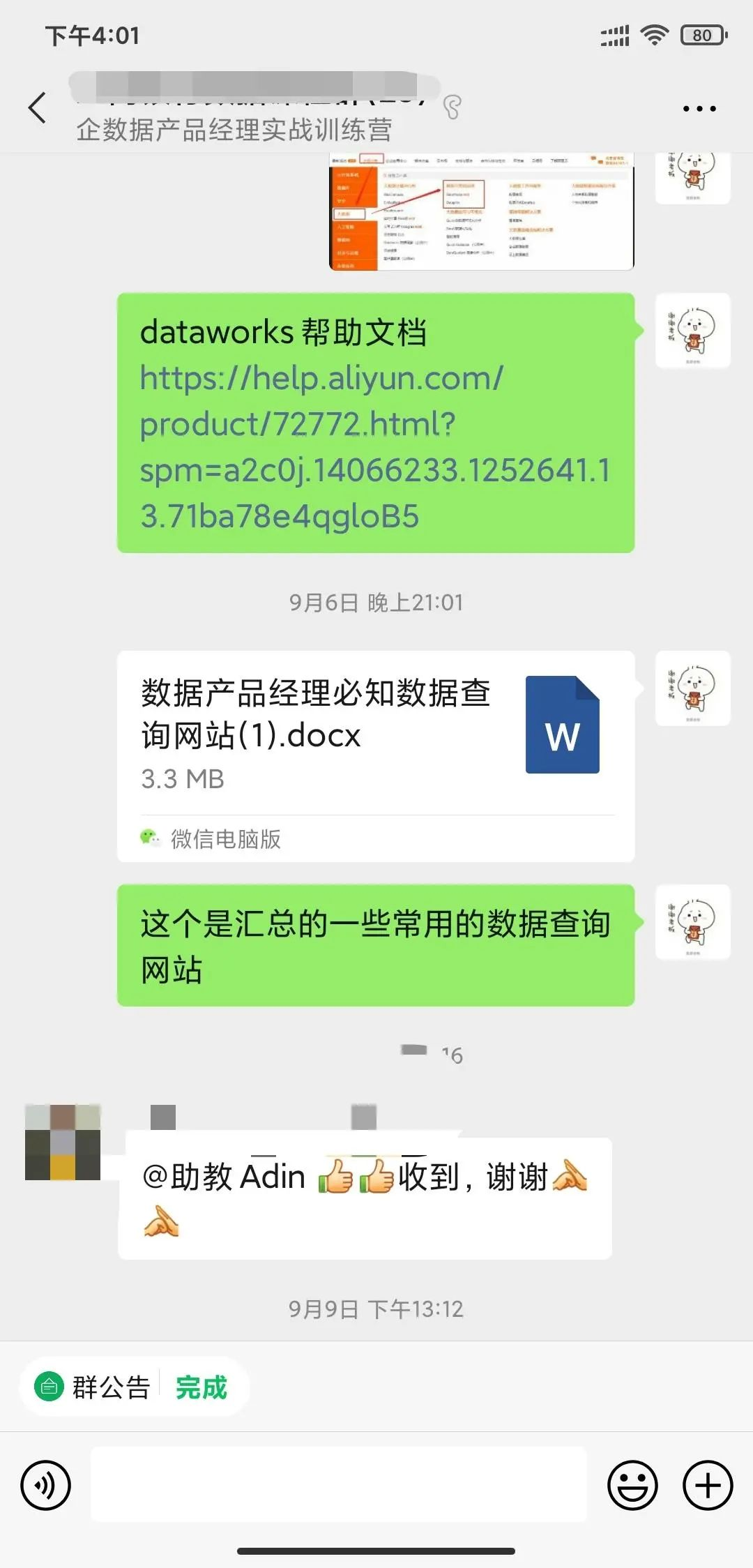Focus the message text field
The height and width of the screenshot is (1568, 753).
339,1484
